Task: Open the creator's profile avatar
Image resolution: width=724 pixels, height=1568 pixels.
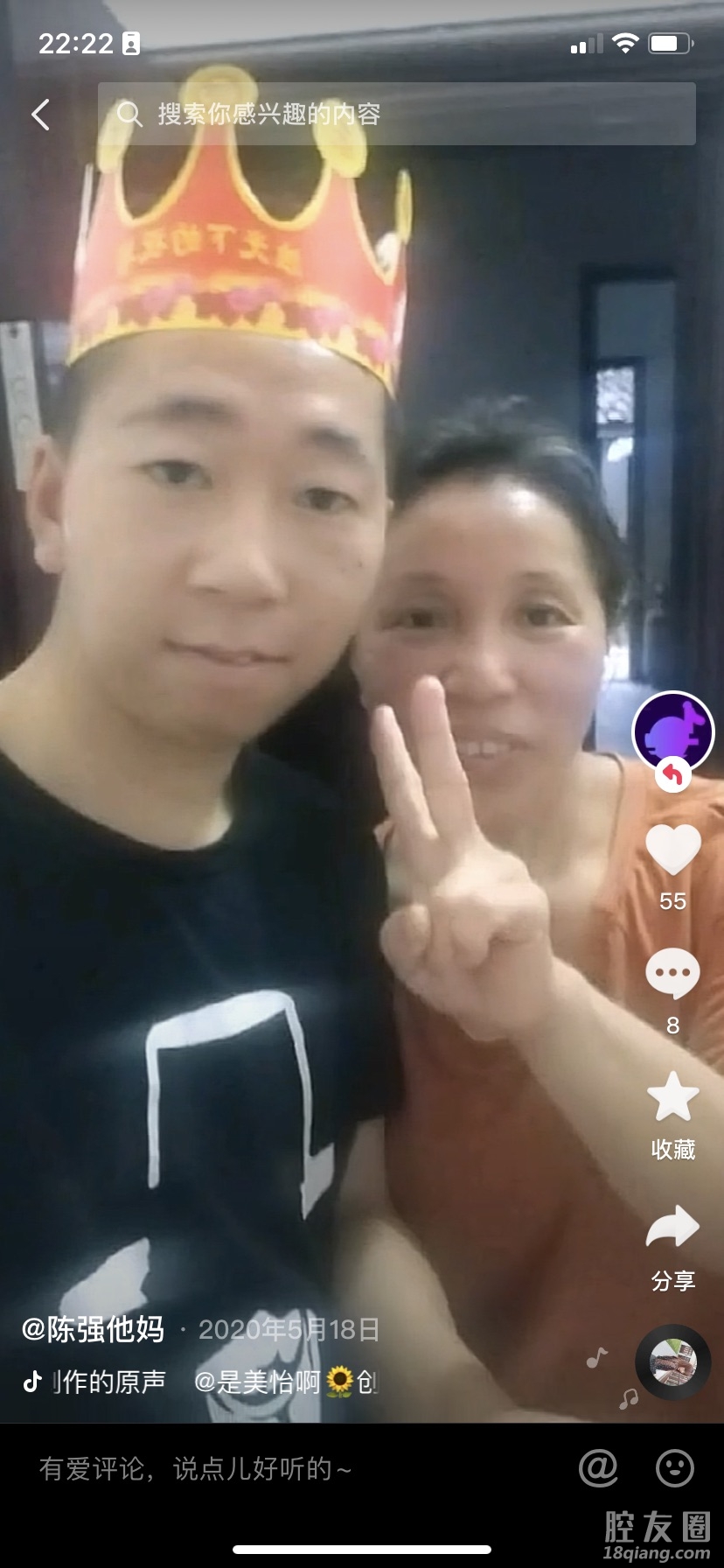Action: click(672, 733)
